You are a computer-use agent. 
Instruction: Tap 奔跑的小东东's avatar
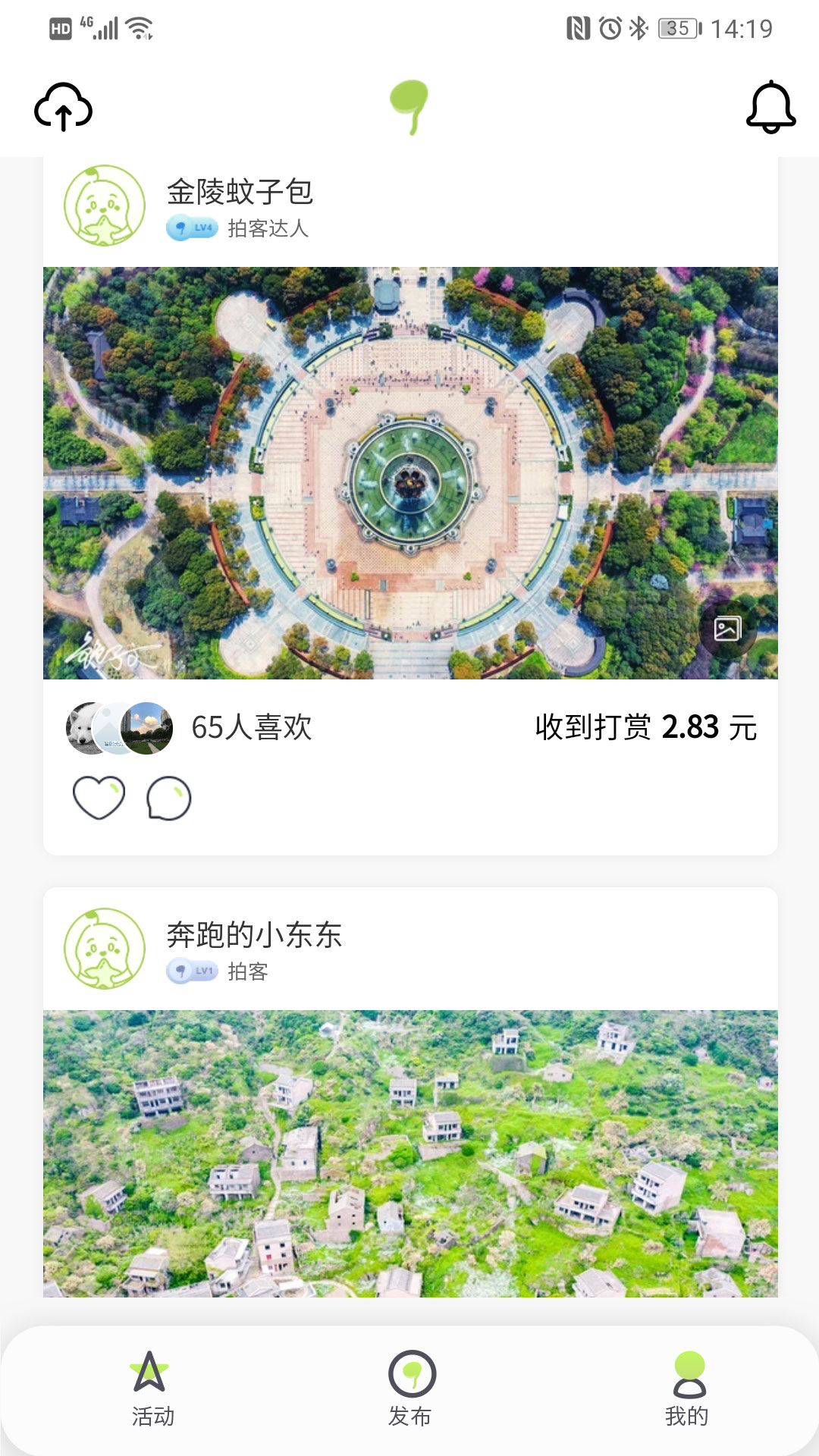(104, 946)
